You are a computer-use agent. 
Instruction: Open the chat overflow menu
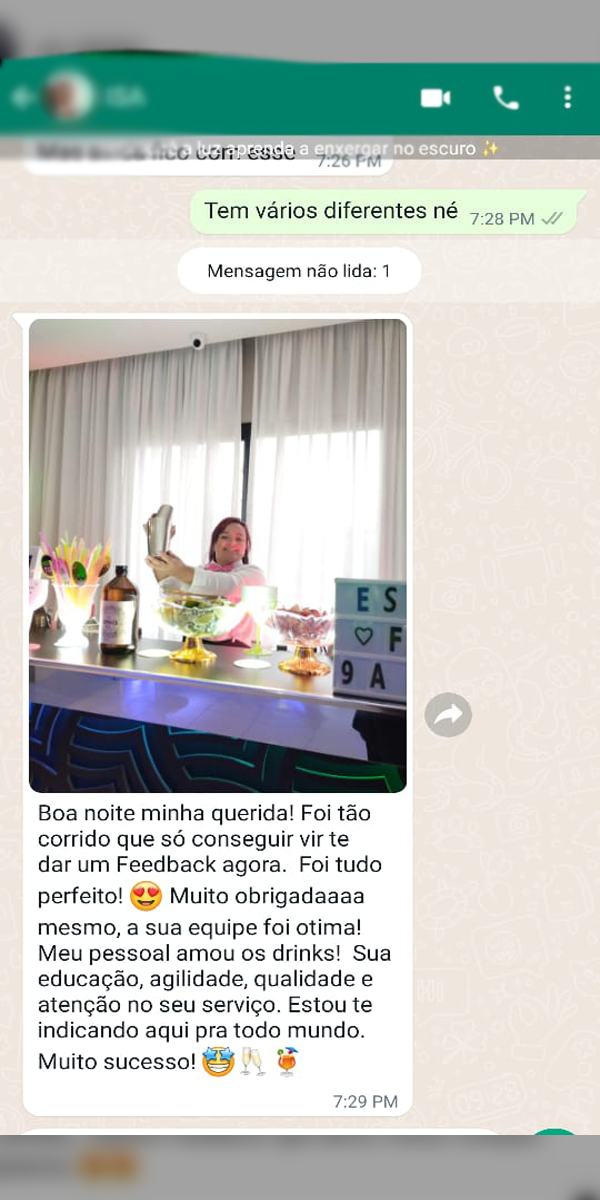point(567,97)
